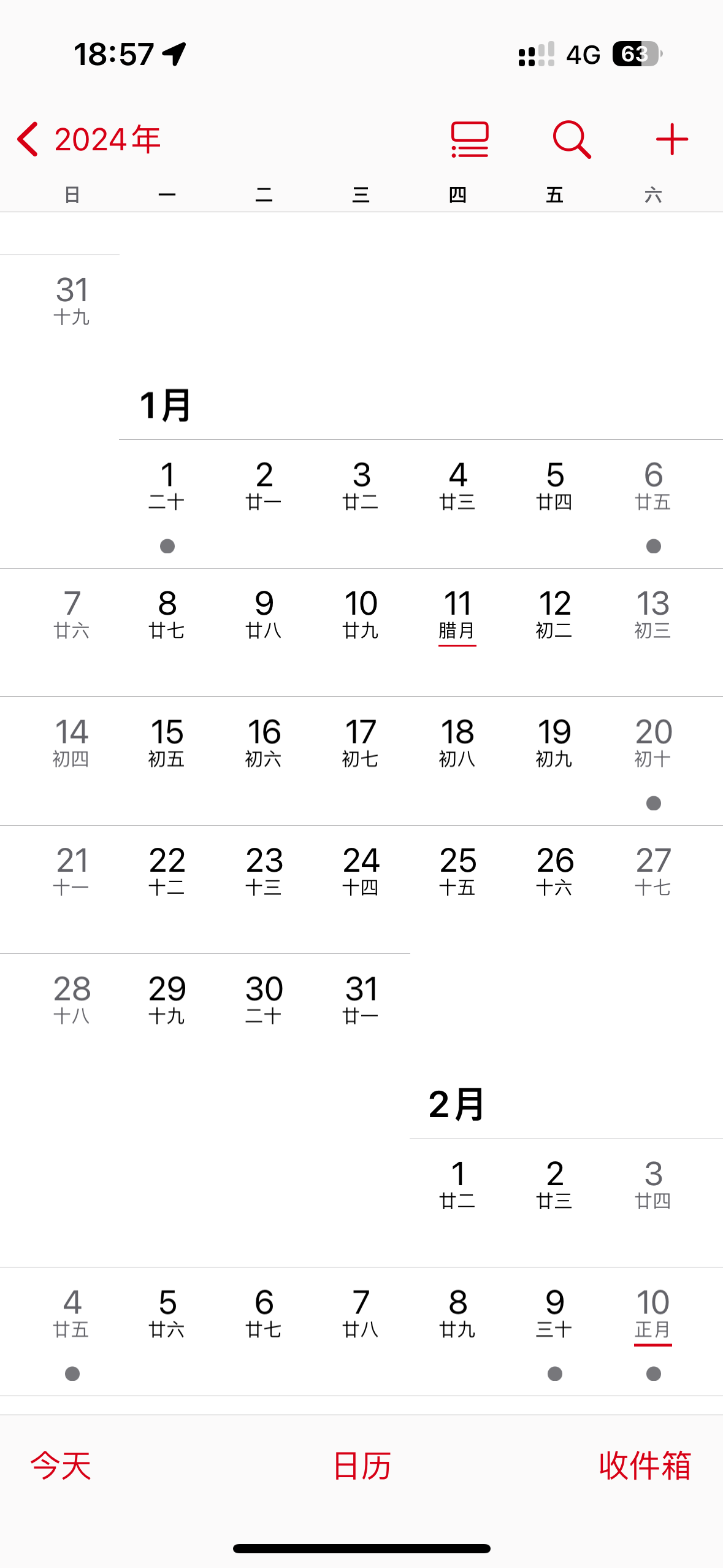This screenshot has width=723, height=1568.
Task: Select January 11 腊月
Action: tap(457, 615)
